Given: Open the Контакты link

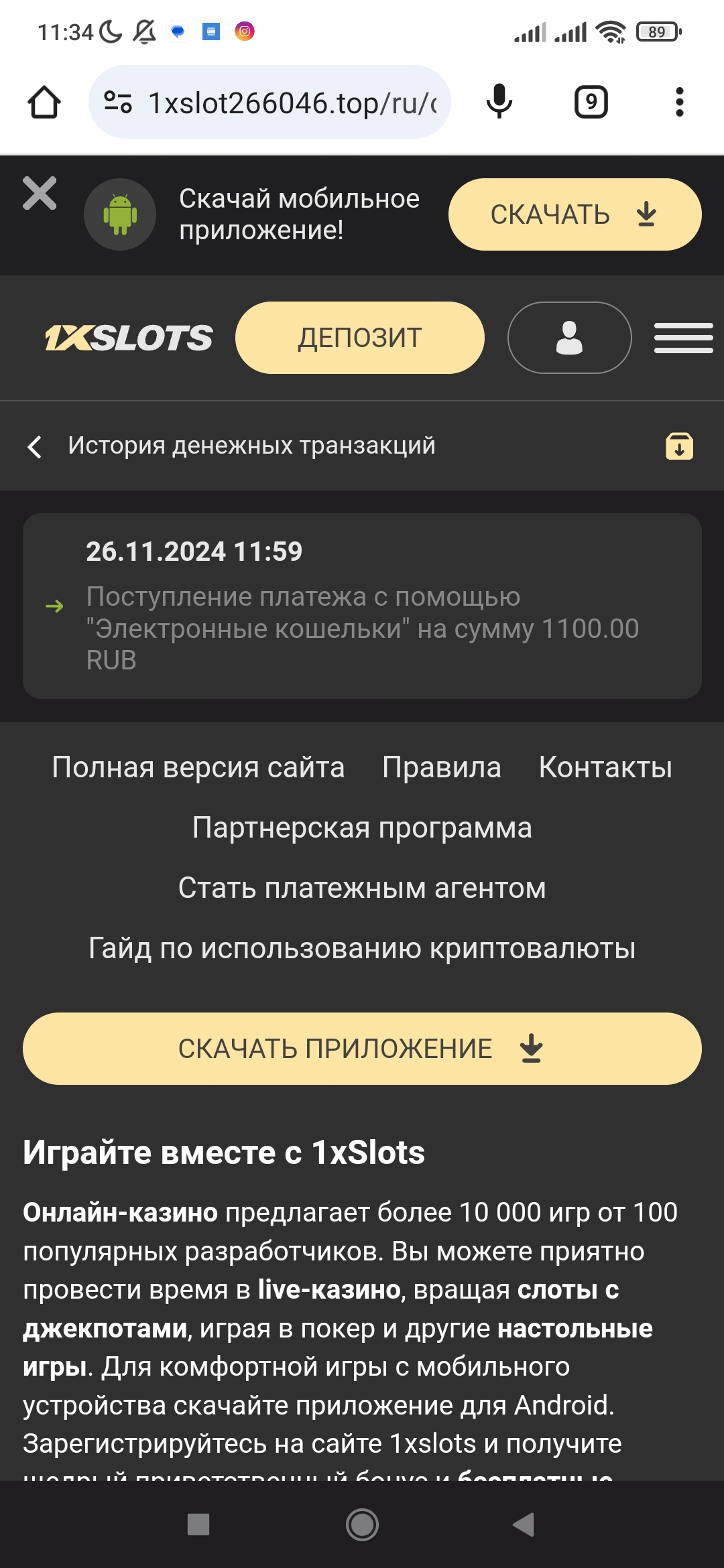Looking at the screenshot, I should [x=605, y=767].
